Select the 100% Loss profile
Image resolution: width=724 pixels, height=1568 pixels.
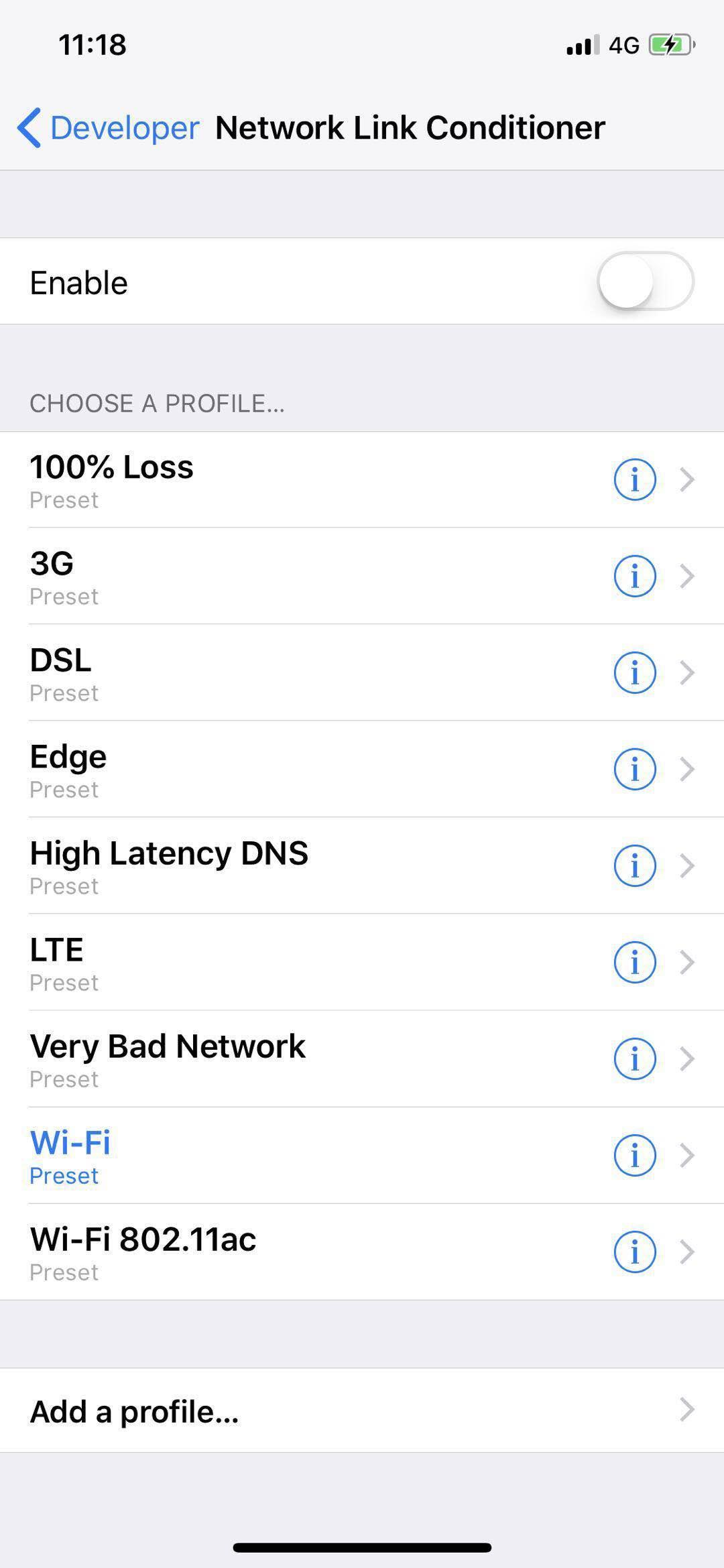click(x=268, y=480)
